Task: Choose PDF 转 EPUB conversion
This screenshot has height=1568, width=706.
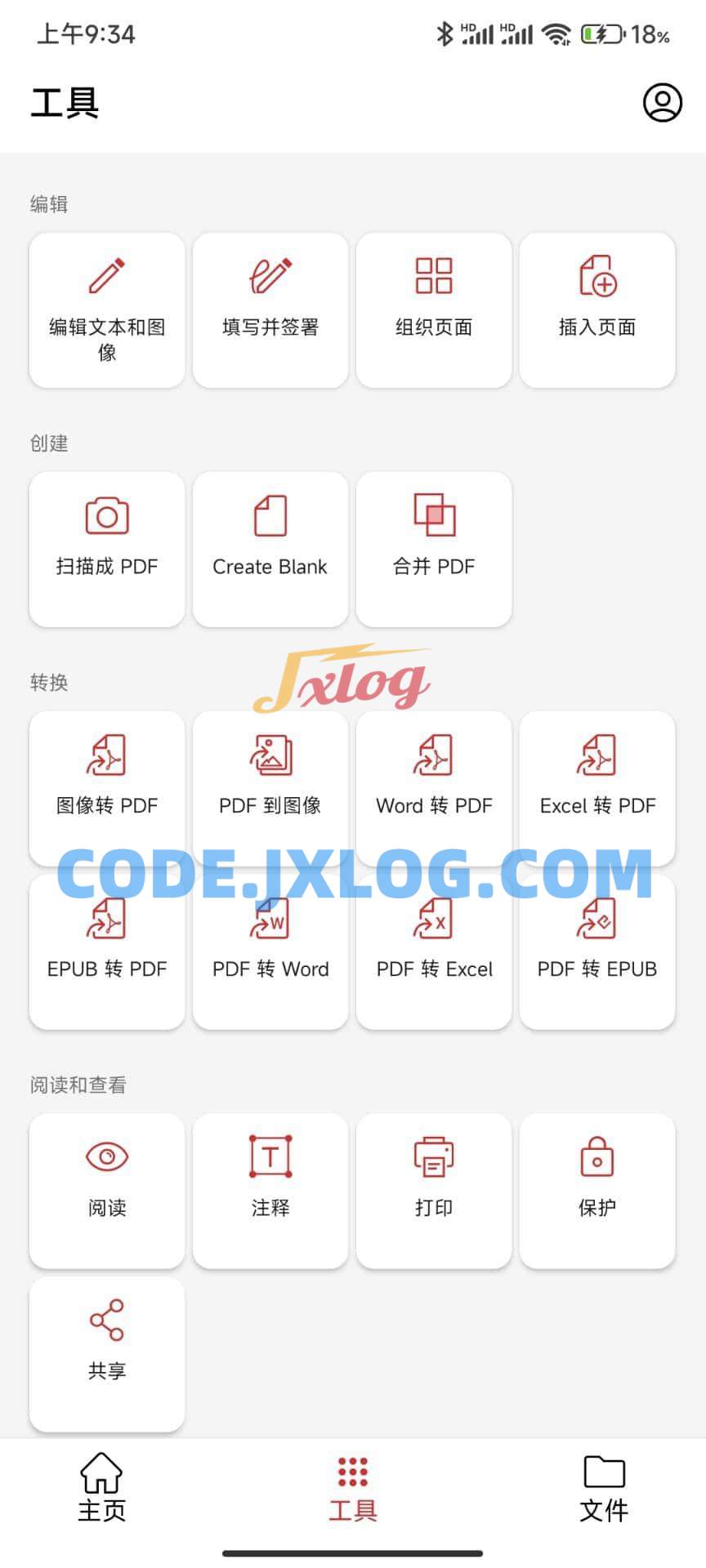Action: 597,951
